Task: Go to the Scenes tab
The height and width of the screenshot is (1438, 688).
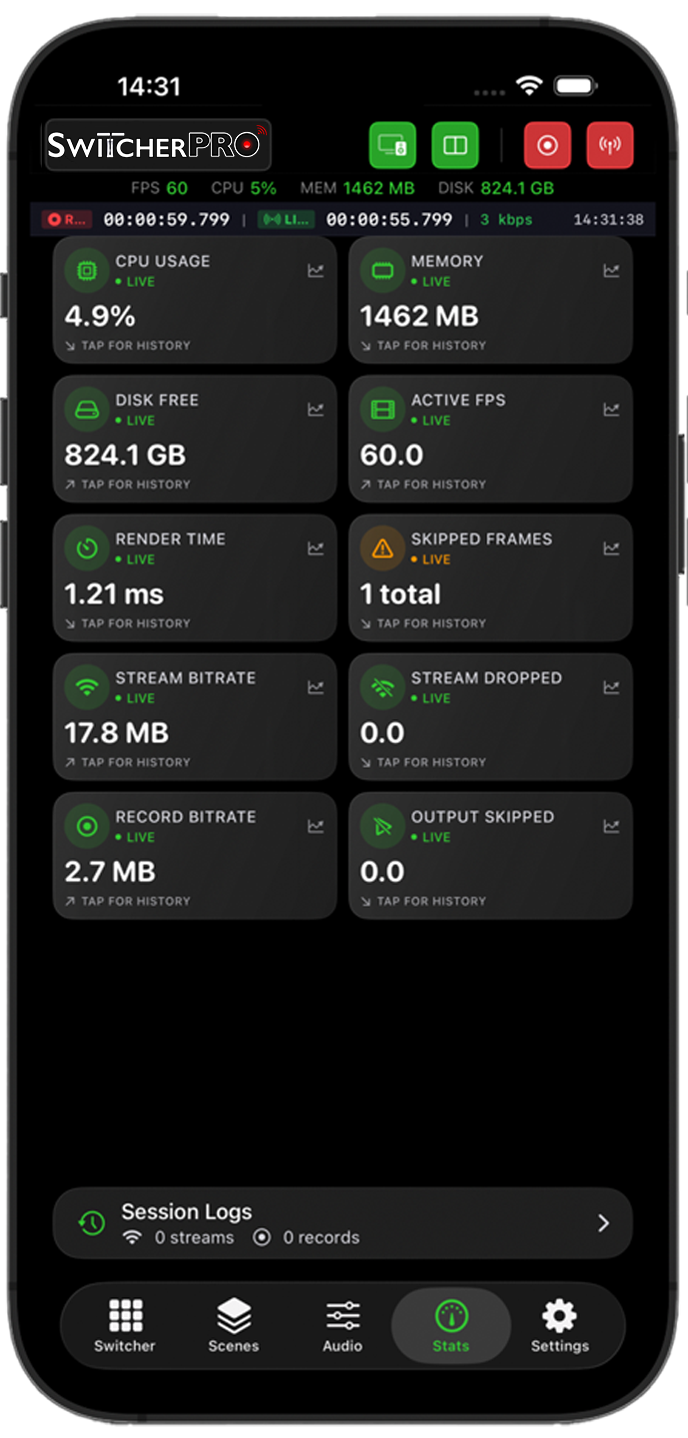Action: click(234, 1326)
